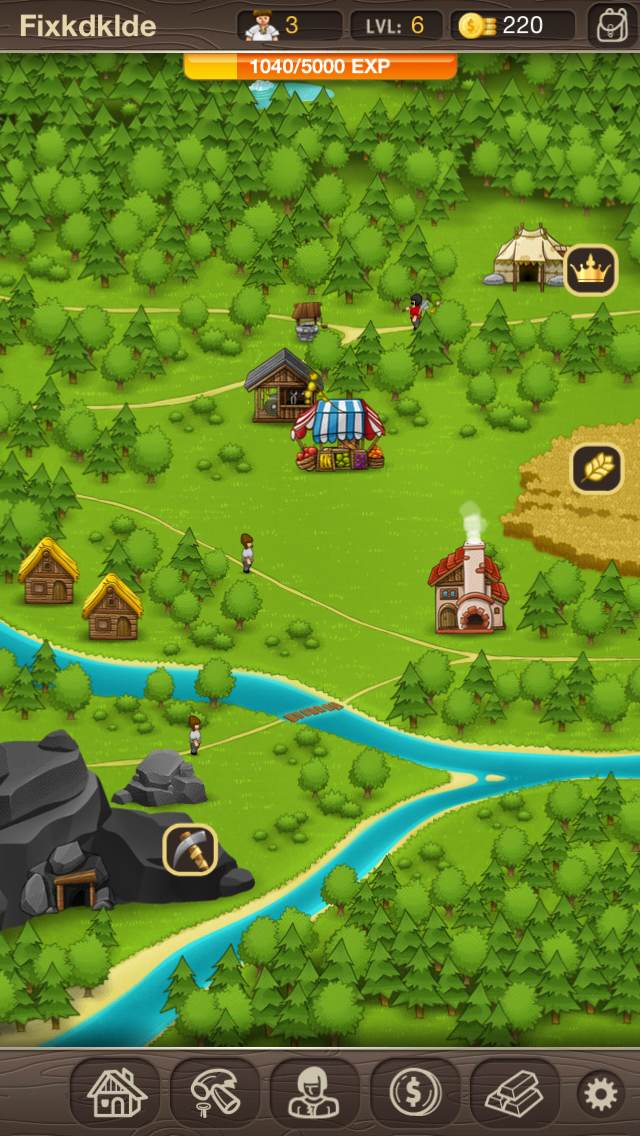The width and height of the screenshot is (640, 1136).
Task: Open the settings gear
Action: point(600,1094)
